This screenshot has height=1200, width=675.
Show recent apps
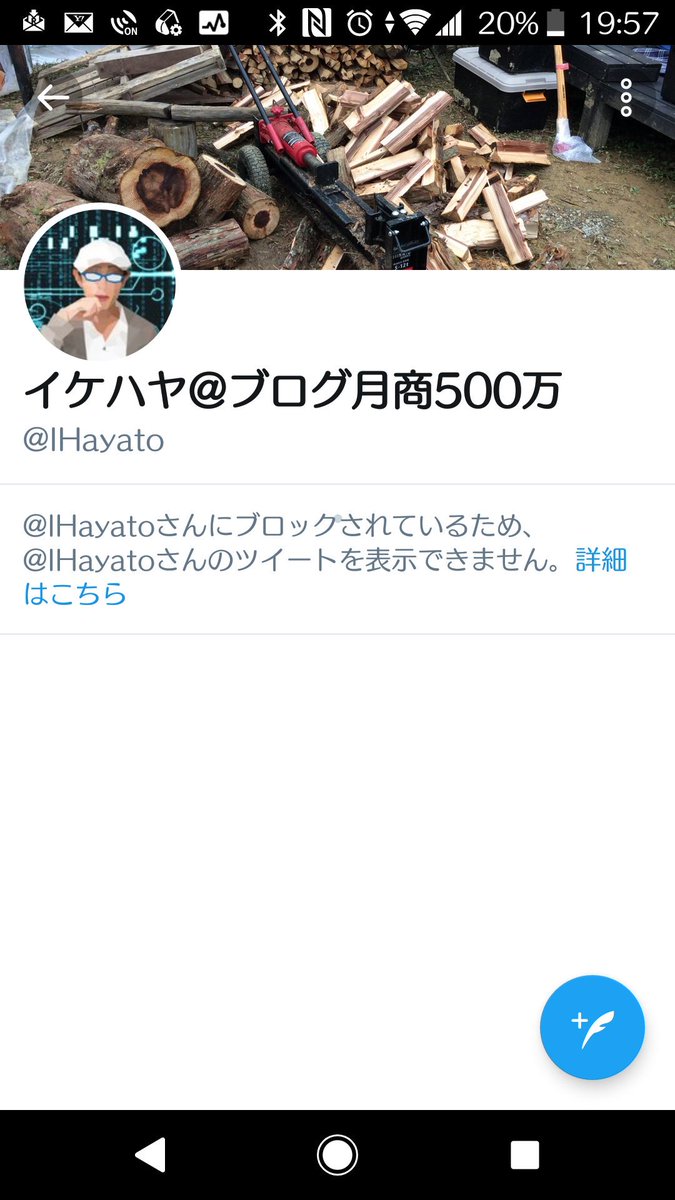click(524, 1155)
